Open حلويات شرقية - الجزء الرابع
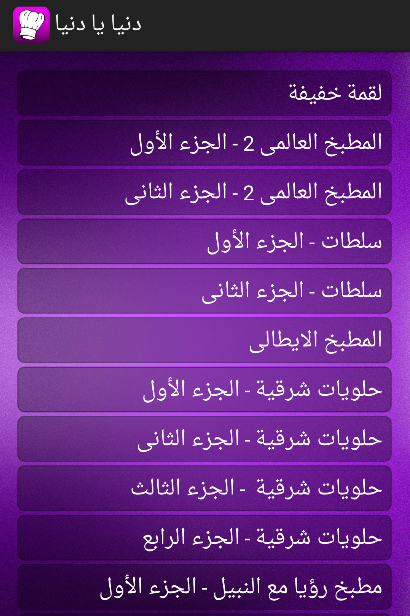This screenshot has width=410, height=616. [x=205, y=537]
